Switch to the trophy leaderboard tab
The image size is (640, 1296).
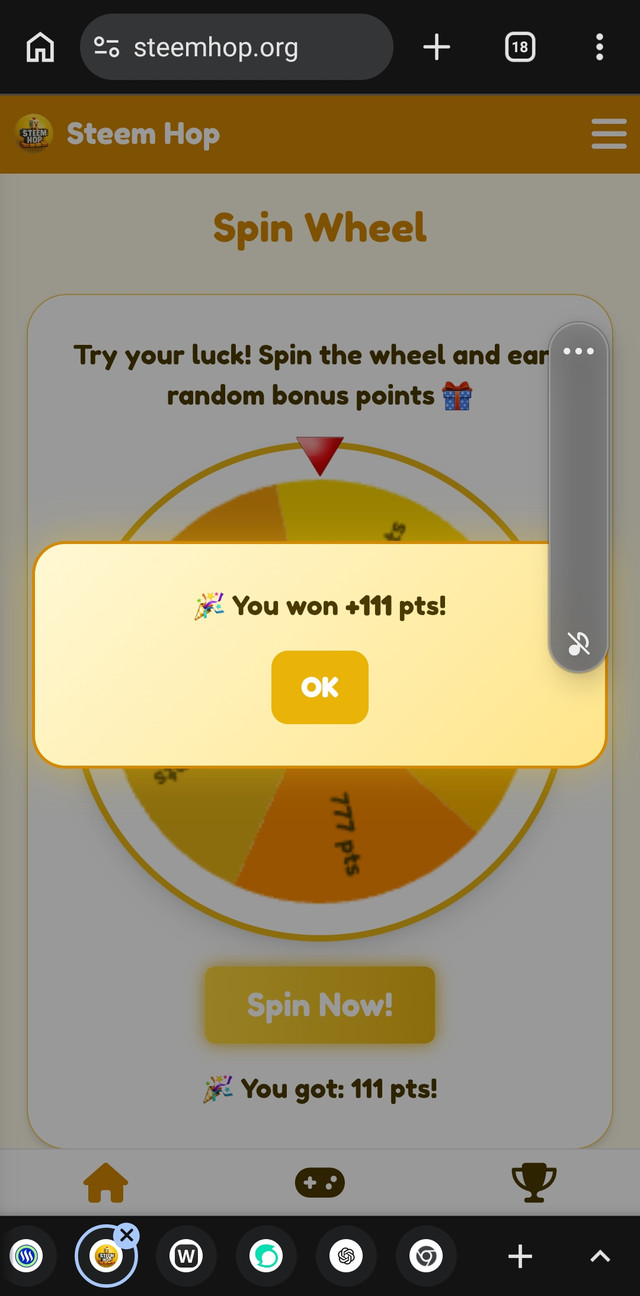(533, 1183)
